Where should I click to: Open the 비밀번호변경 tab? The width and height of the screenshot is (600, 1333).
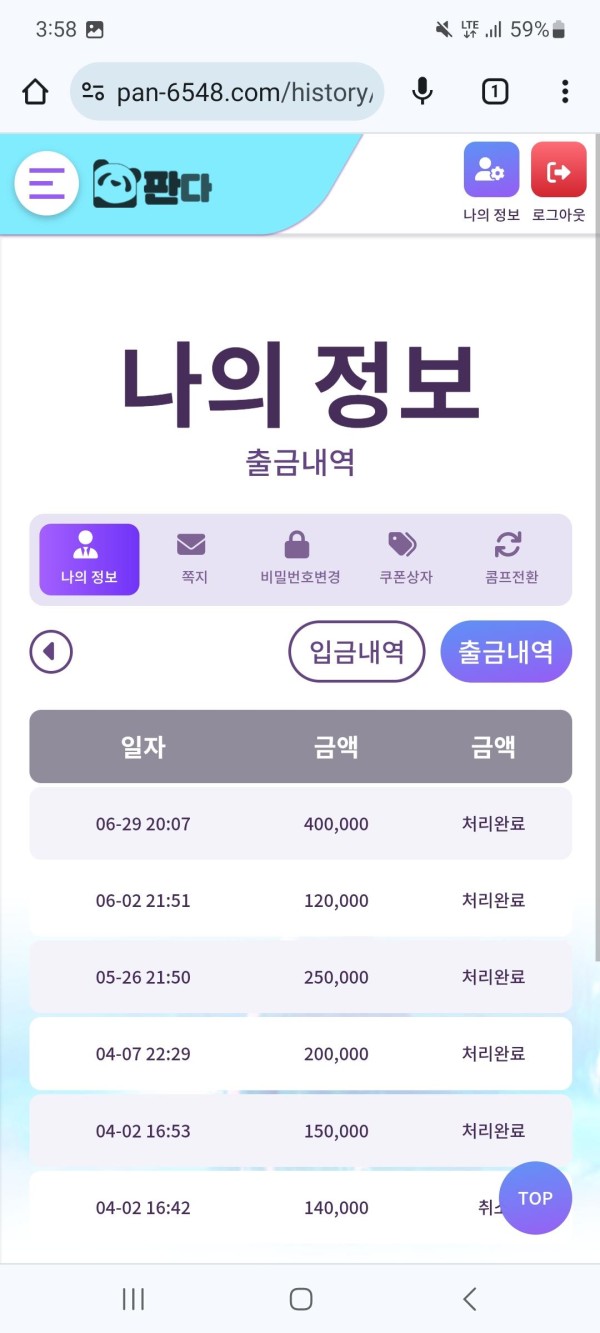click(299, 559)
